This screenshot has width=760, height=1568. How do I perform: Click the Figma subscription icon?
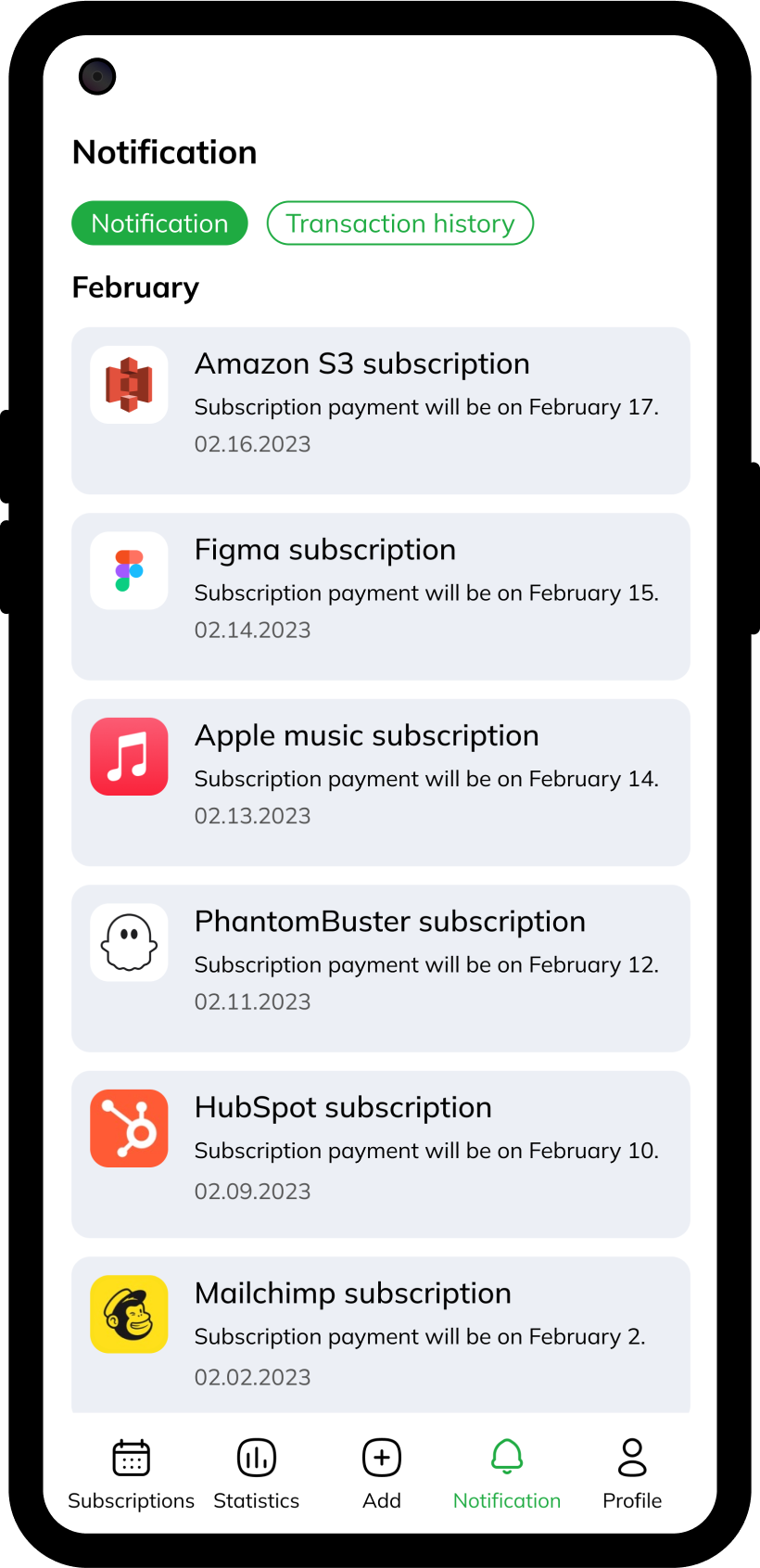click(x=129, y=570)
